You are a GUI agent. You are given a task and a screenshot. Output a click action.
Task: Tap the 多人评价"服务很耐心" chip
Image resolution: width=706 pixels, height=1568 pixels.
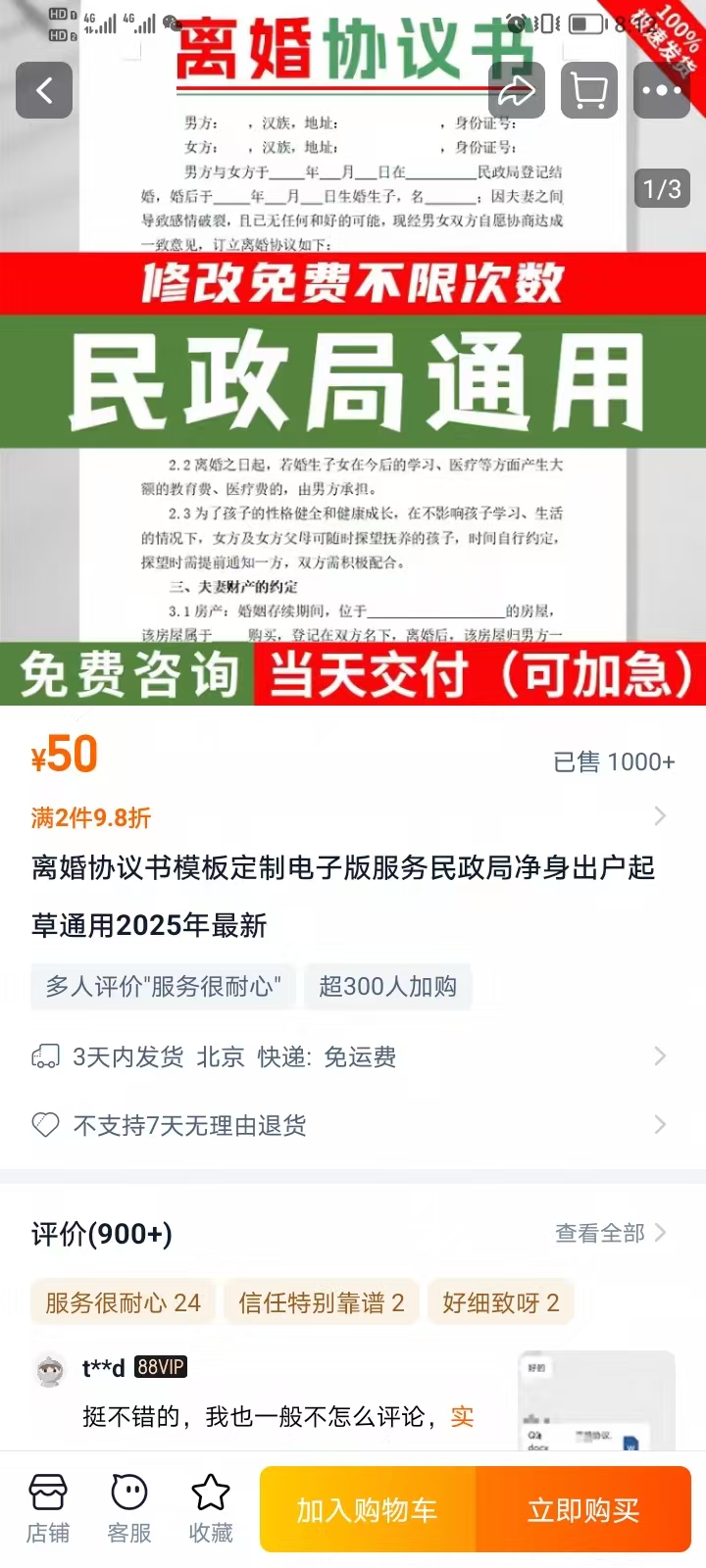(163, 986)
